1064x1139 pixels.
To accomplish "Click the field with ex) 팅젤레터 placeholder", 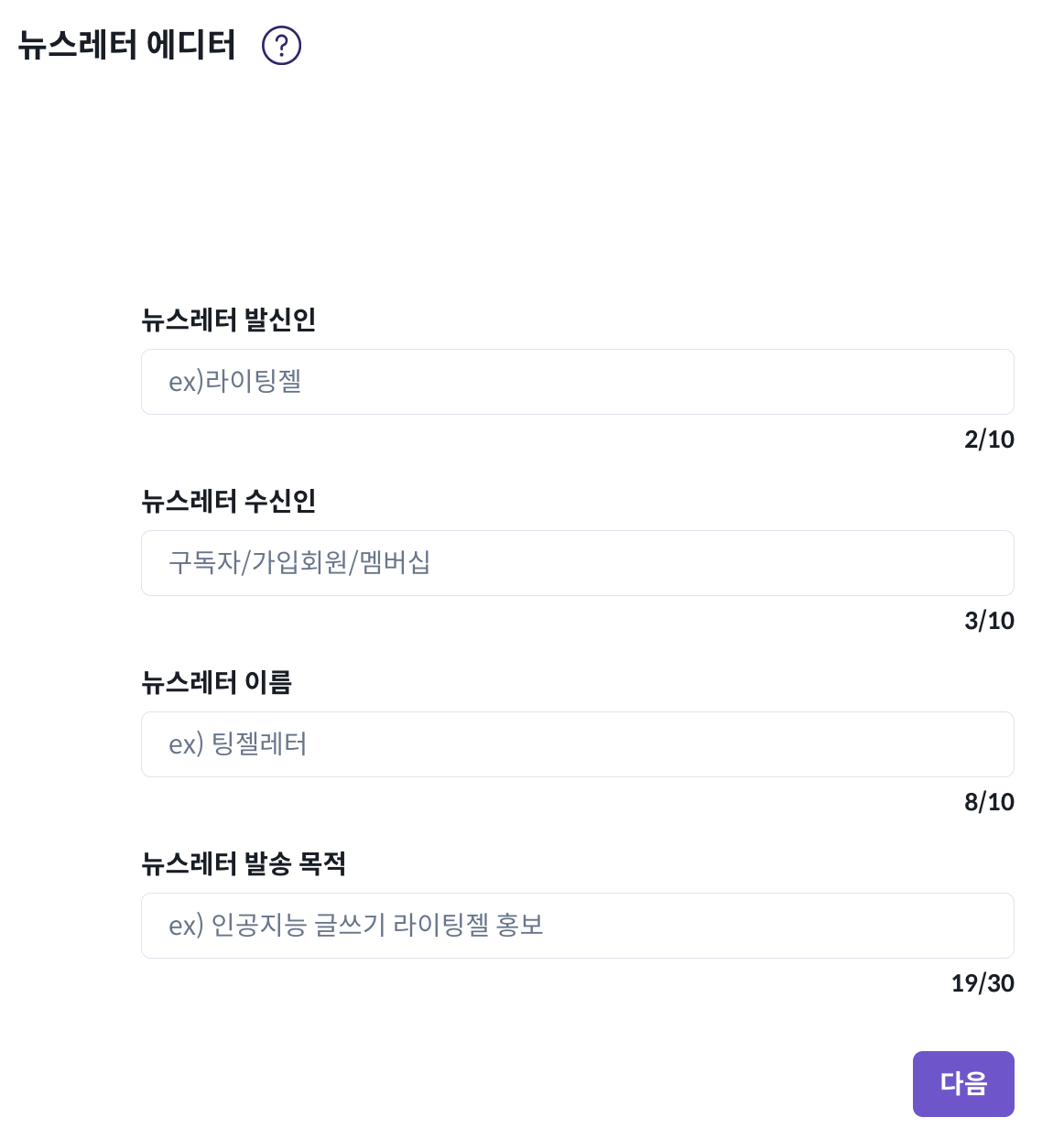I will (x=577, y=743).
